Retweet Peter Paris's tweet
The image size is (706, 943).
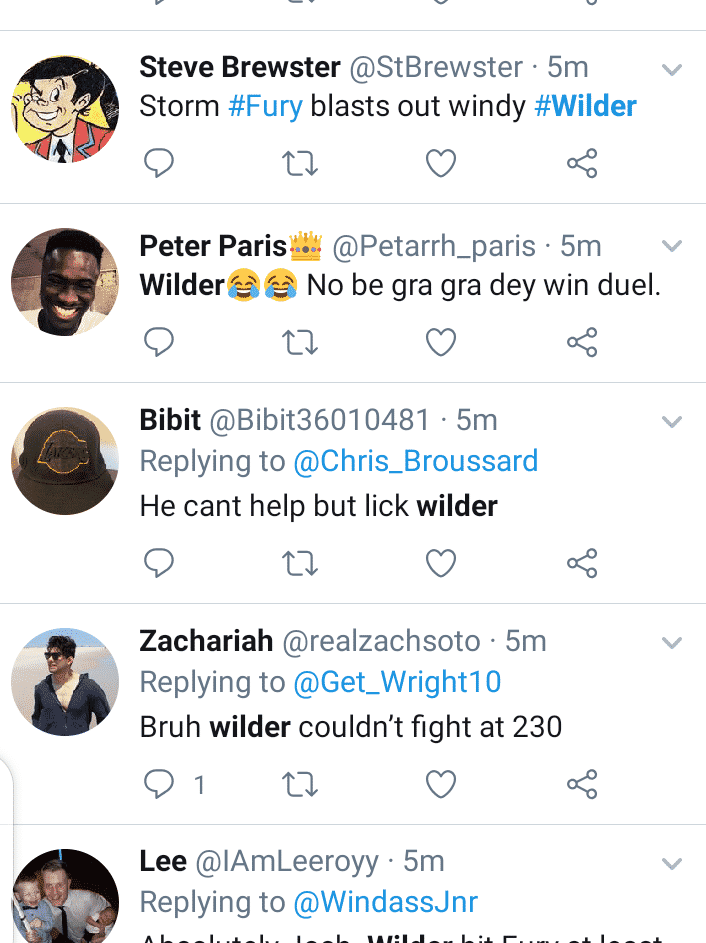[300, 342]
